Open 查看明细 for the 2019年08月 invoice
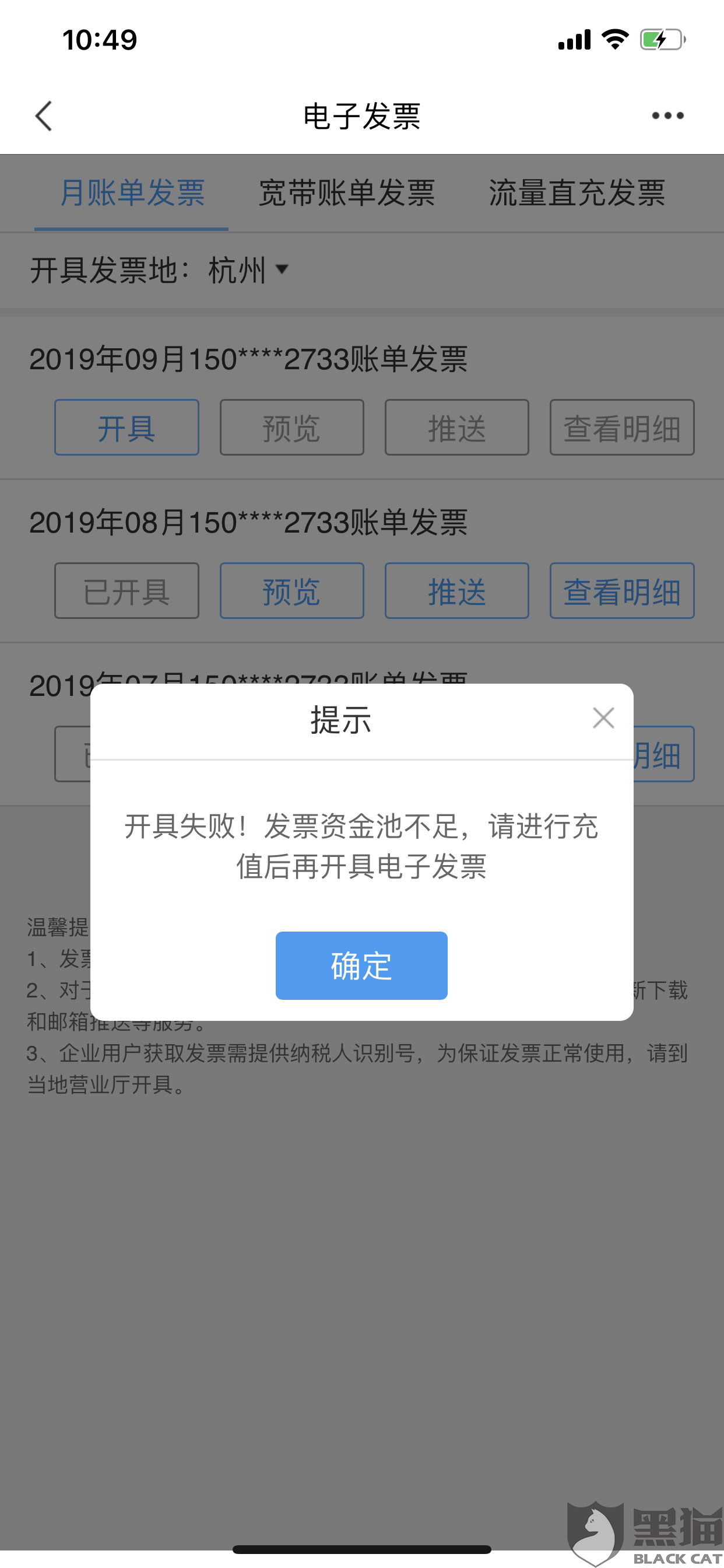The width and height of the screenshot is (724, 1568). tap(622, 590)
